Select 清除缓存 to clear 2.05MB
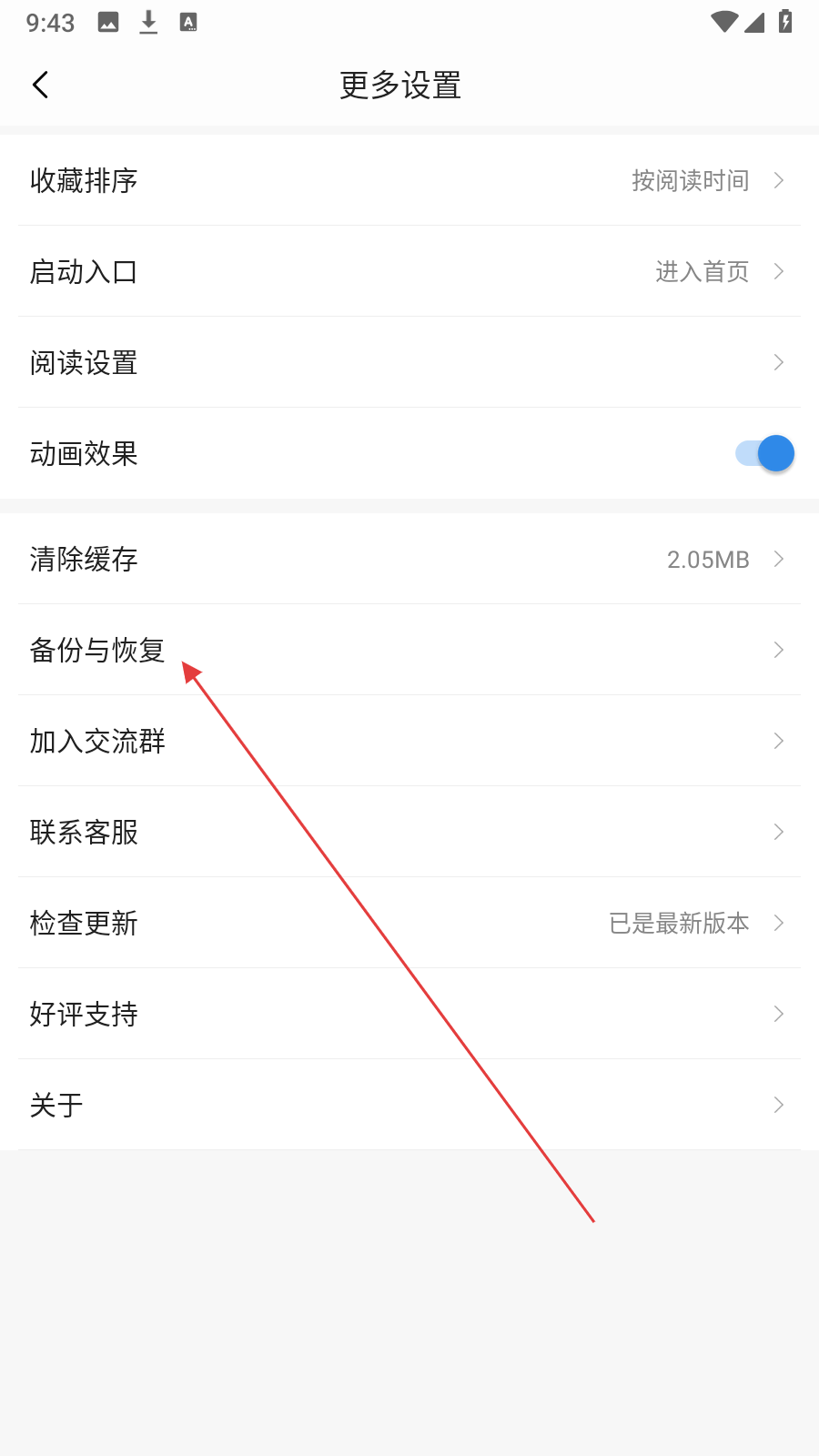Screen dimensions: 819x1456 click(409, 559)
